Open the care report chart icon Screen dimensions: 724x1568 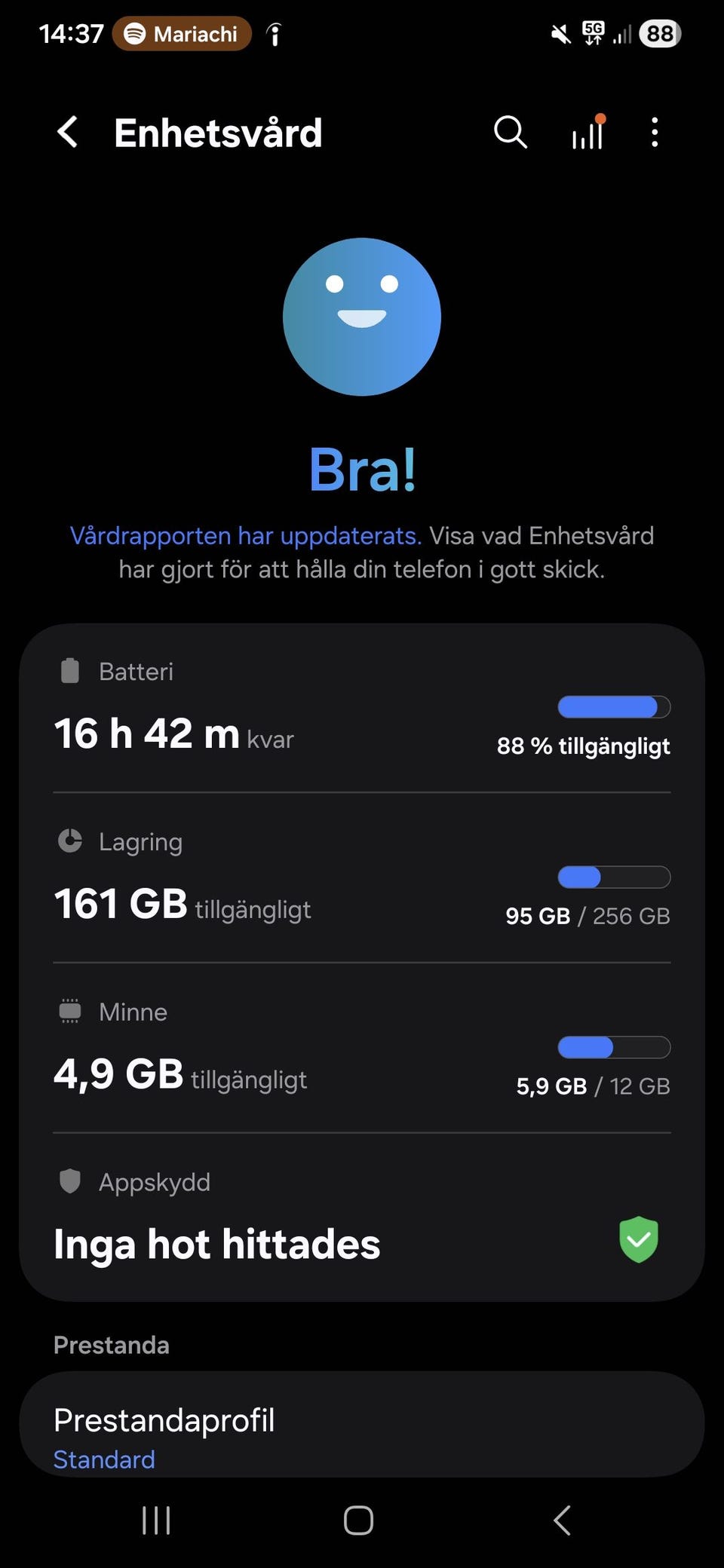[588, 133]
